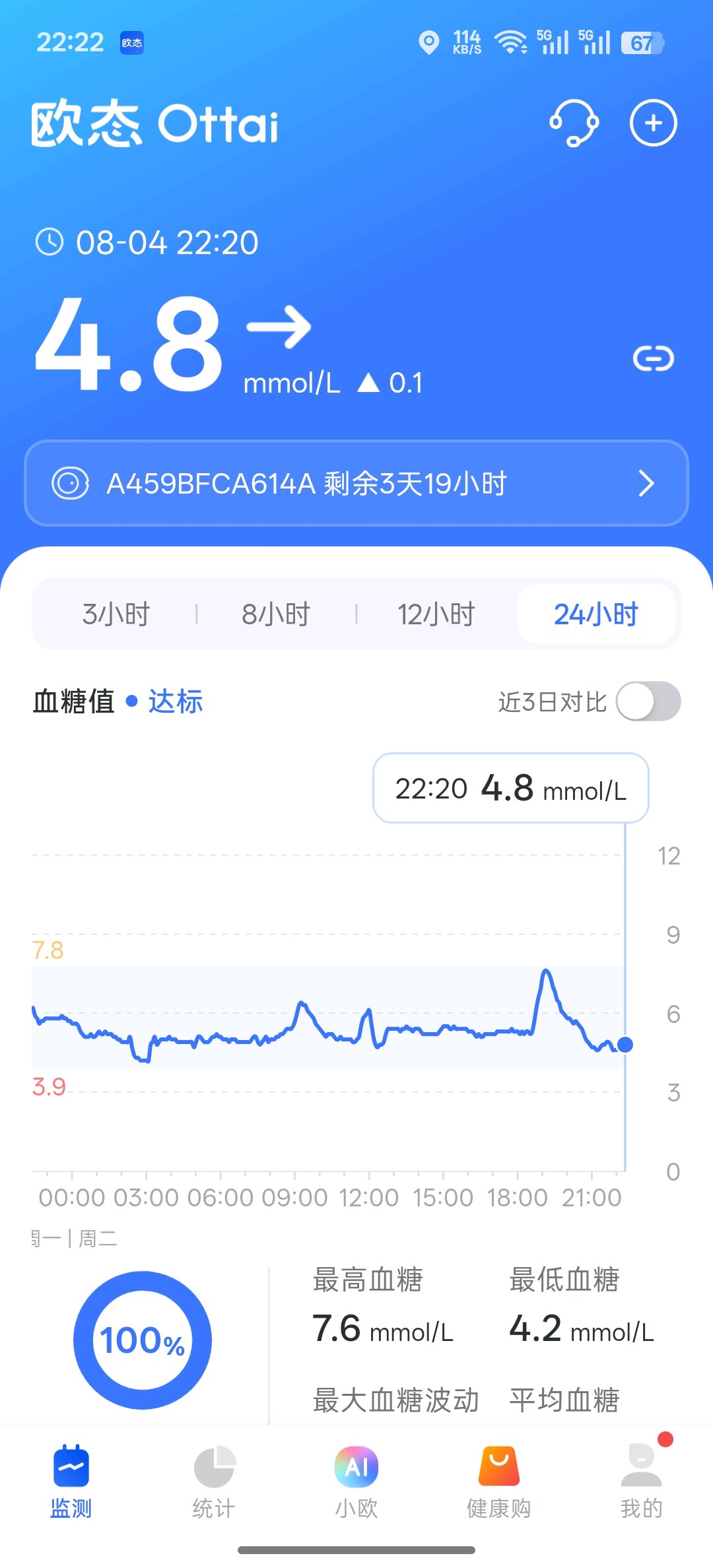Select the 24小时 chart range
The height and width of the screenshot is (1568, 713).
(596, 614)
